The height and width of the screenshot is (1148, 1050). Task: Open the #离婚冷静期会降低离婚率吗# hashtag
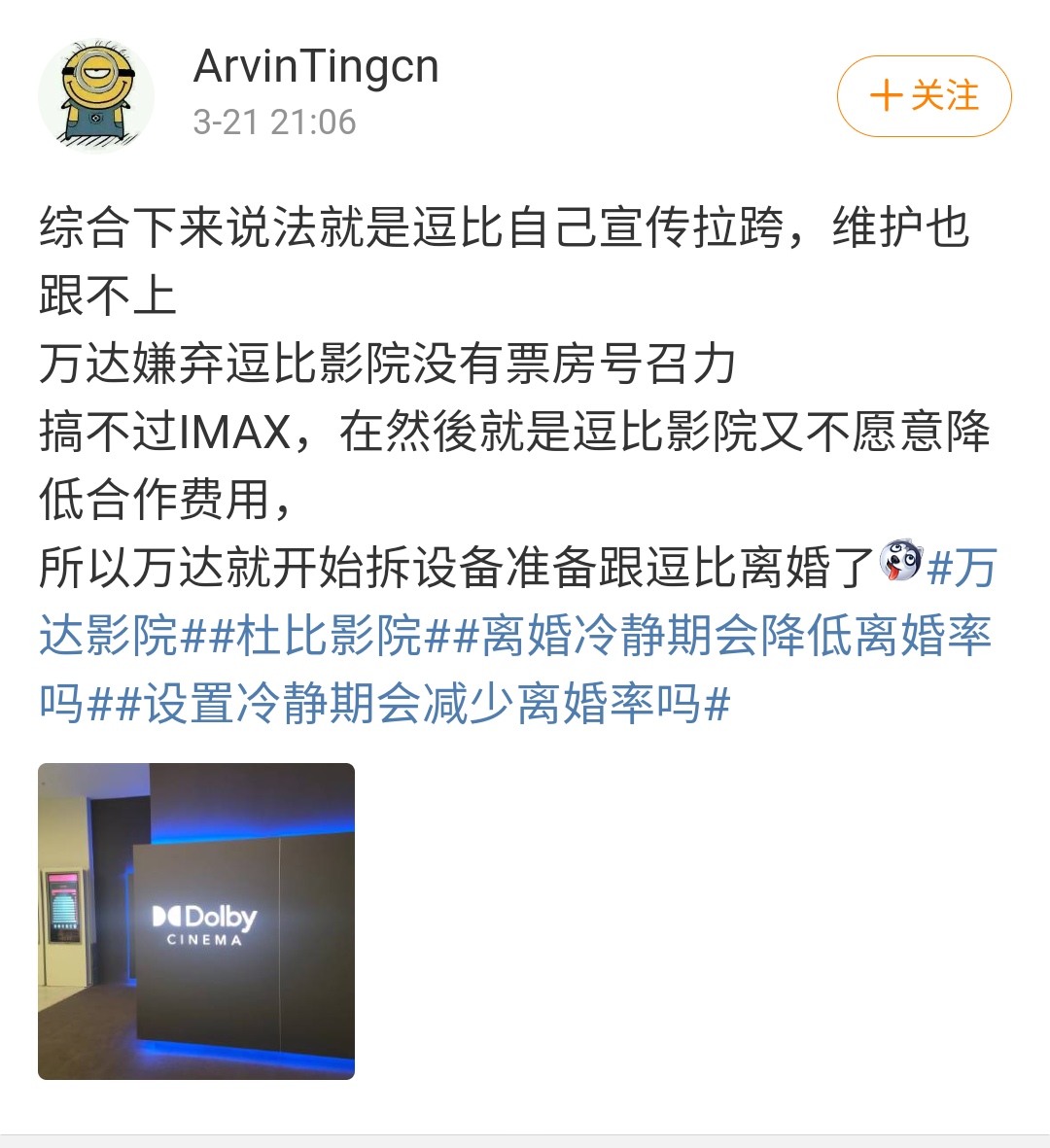719,636
